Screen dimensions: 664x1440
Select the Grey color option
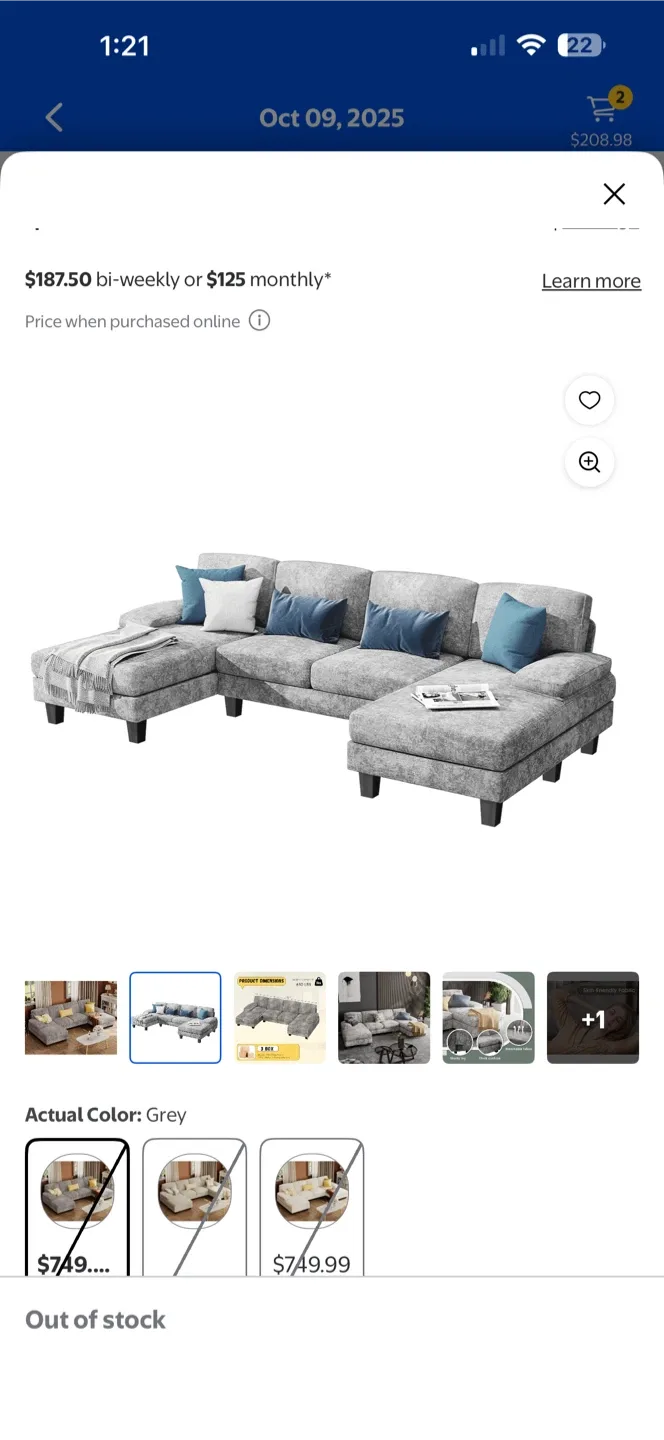coord(77,1207)
